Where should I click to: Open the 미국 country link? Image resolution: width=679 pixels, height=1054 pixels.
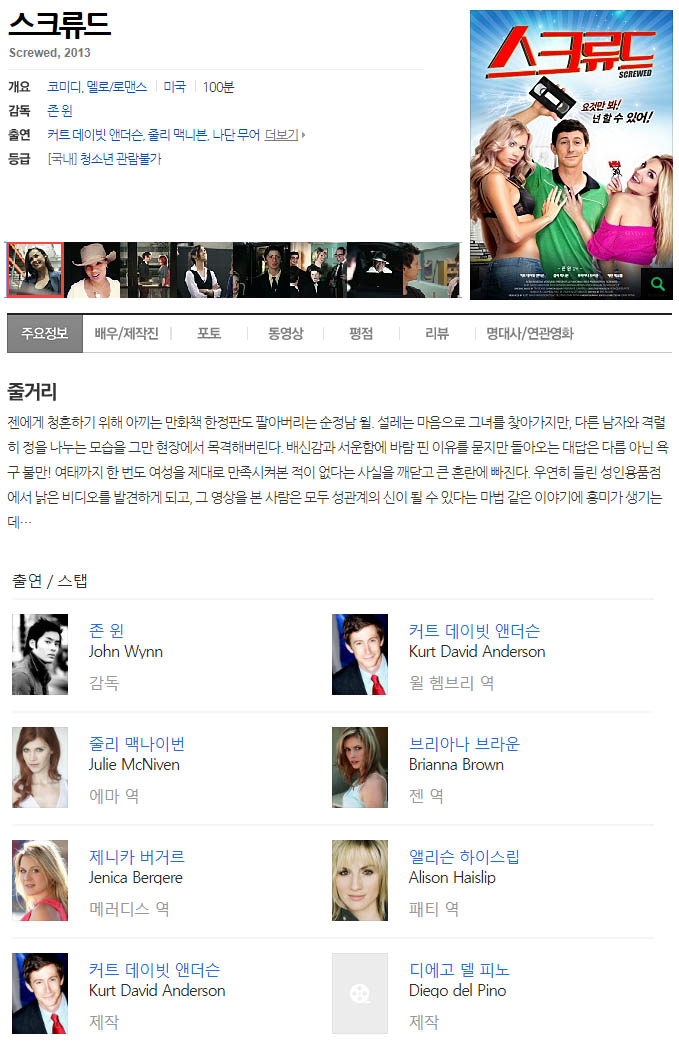point(175,87)
